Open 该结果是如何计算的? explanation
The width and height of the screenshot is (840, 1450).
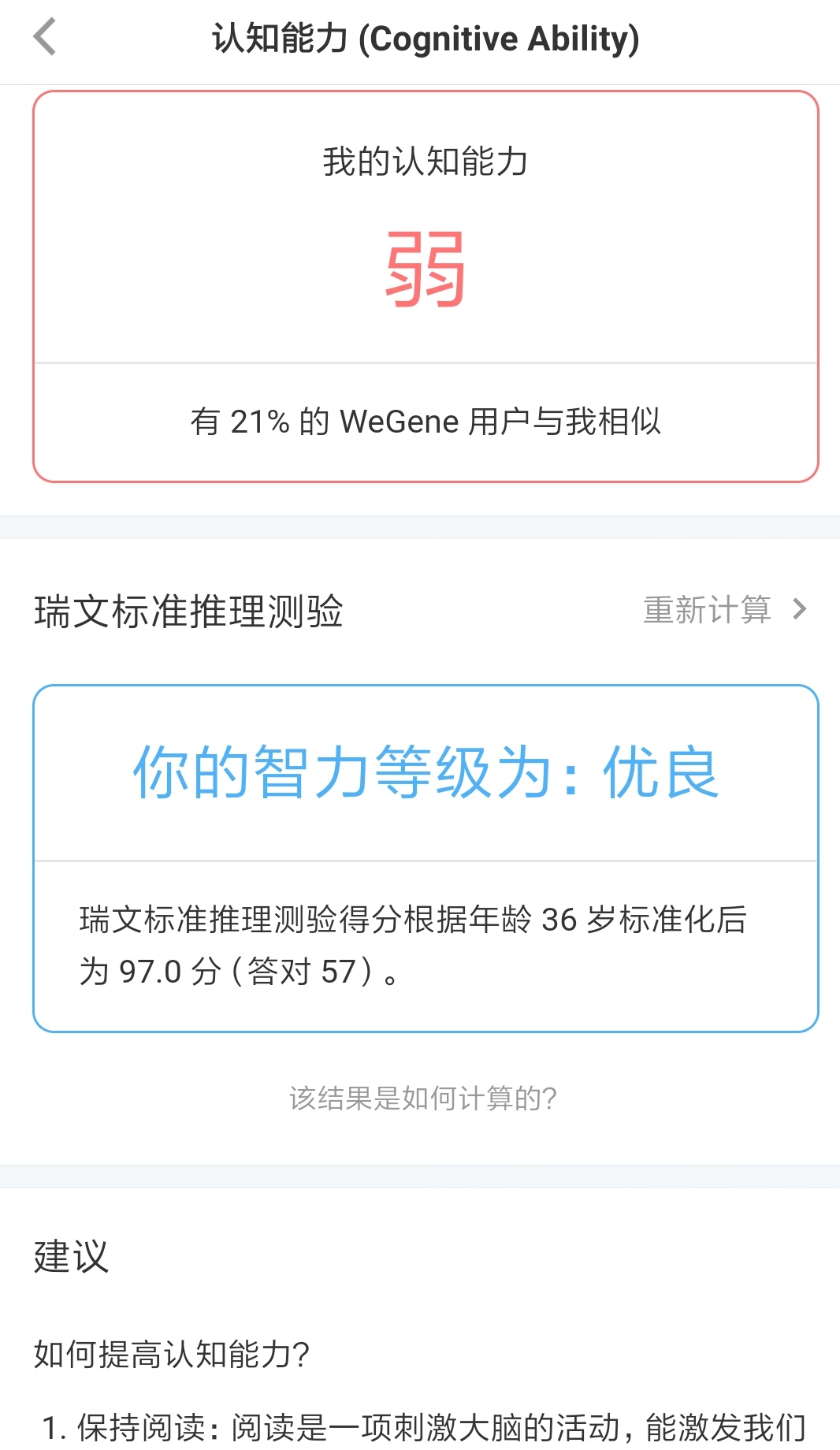tap(423, 1098)
